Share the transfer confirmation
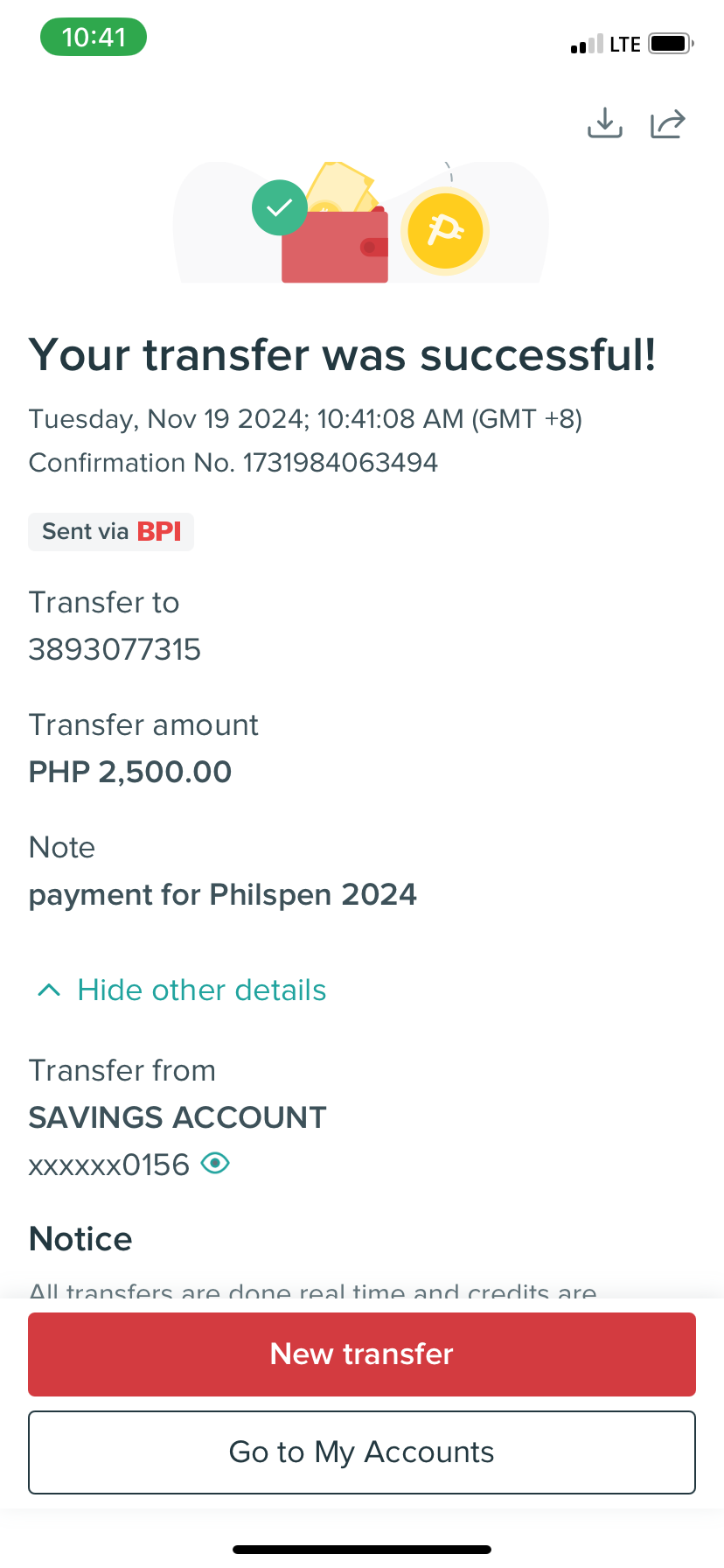Screen dimensions: 724x1568 (x=667, y=123)
